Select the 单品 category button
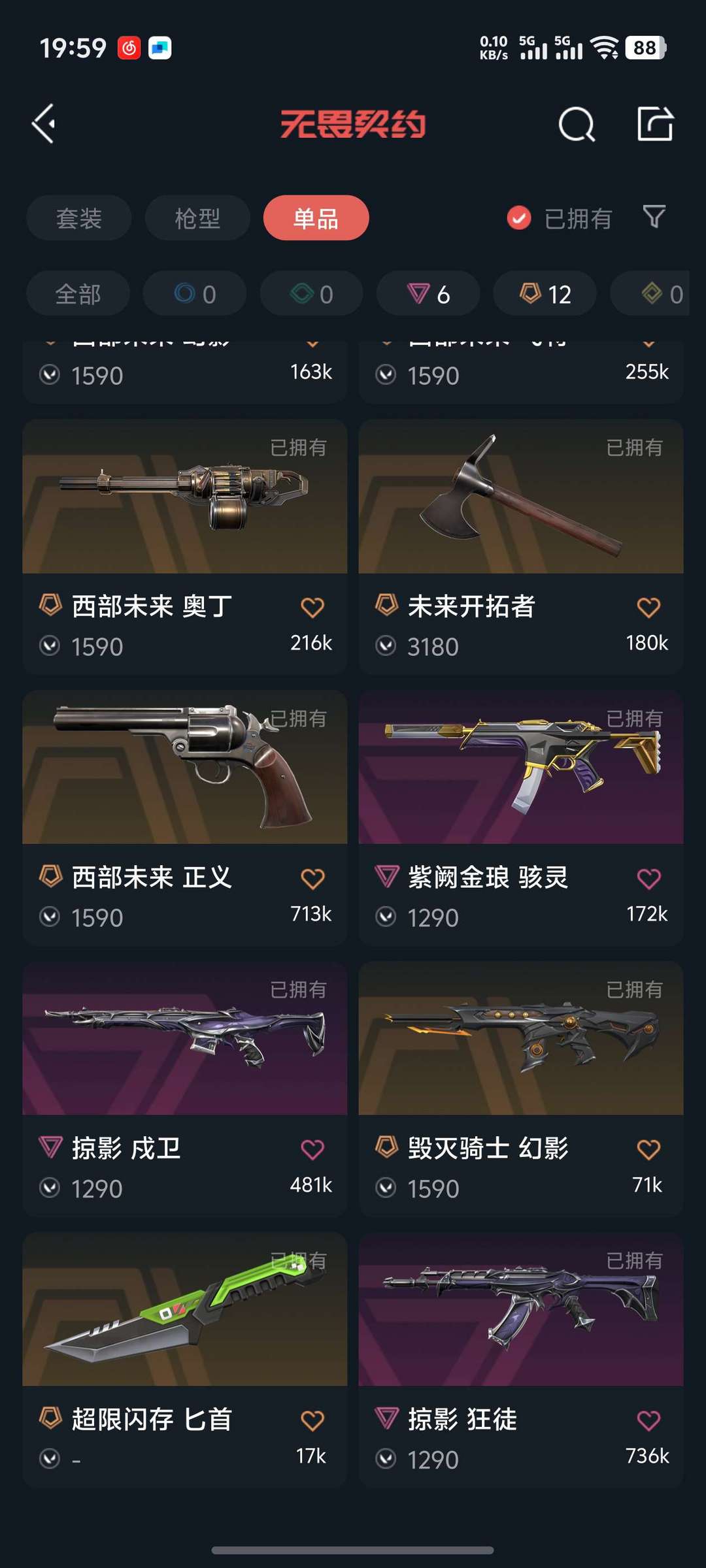706x1568 pixels. click(316, 218)
